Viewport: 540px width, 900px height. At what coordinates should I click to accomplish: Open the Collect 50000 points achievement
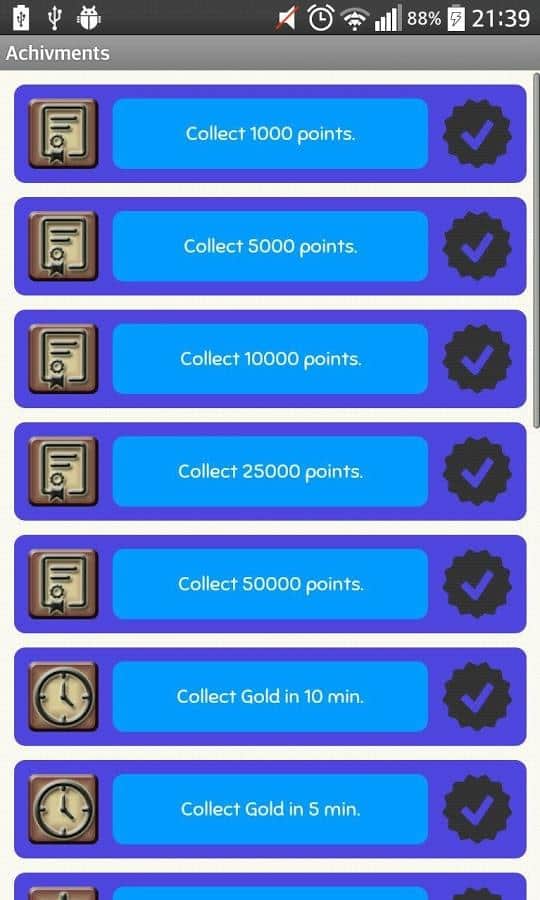coord(270,584)
